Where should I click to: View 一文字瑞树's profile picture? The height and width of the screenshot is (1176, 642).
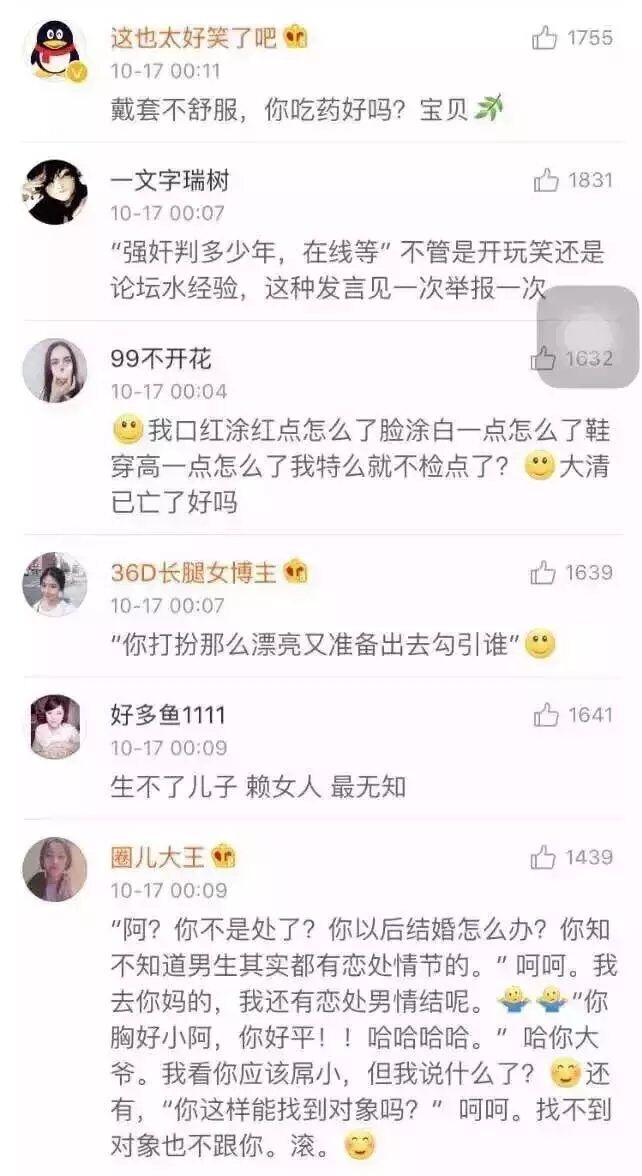pos(55,192)
